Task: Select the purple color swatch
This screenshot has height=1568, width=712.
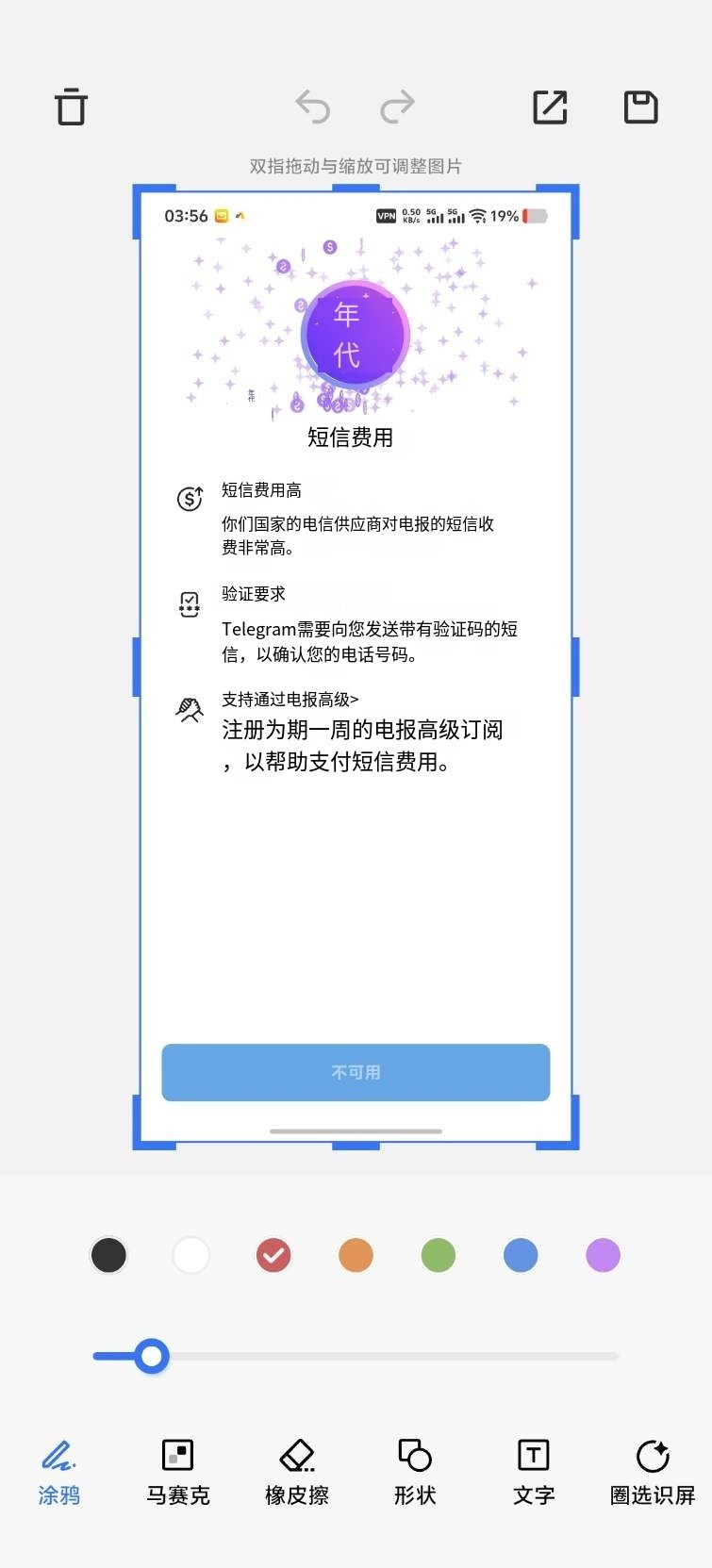Action: (x=604, y=1255)
